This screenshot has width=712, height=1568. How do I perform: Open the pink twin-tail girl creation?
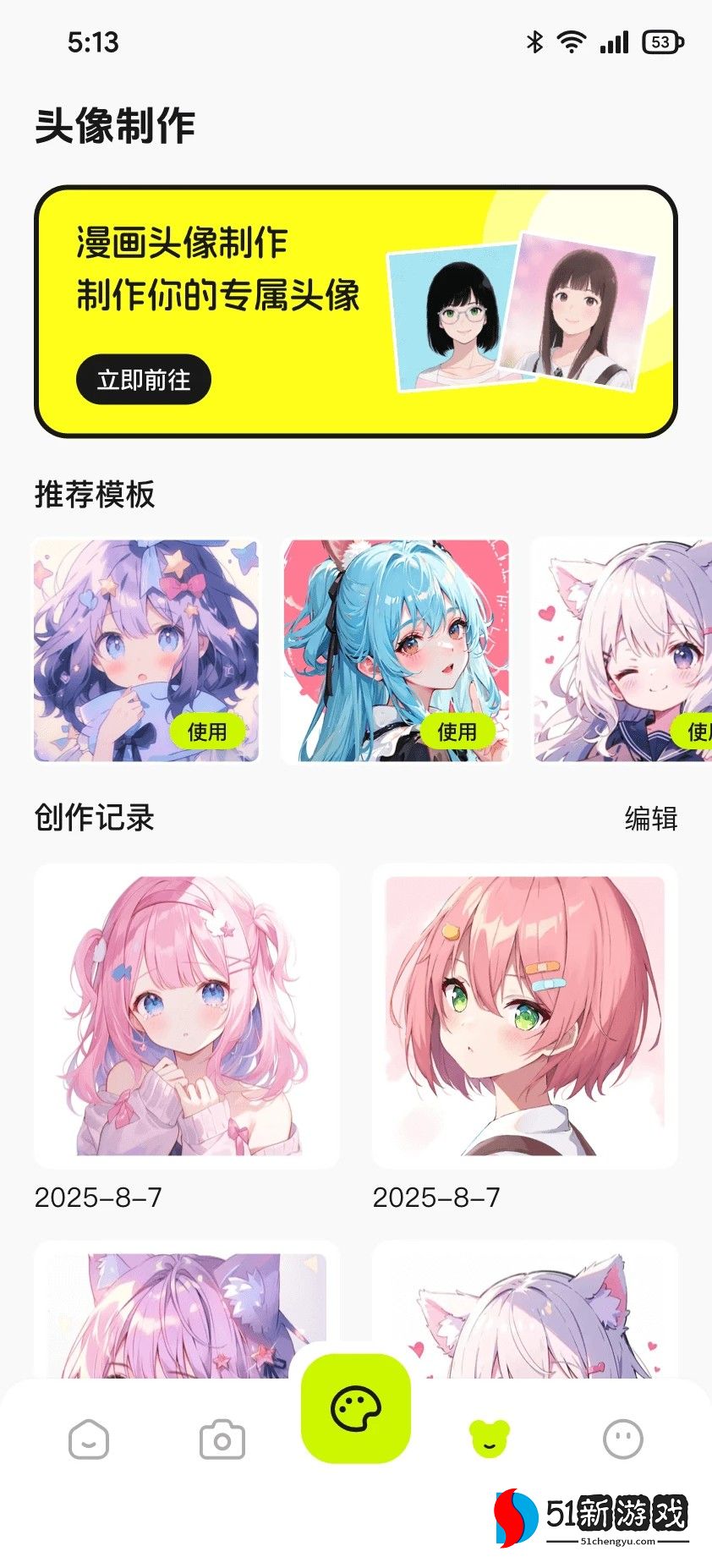[x=186, y=1016]
